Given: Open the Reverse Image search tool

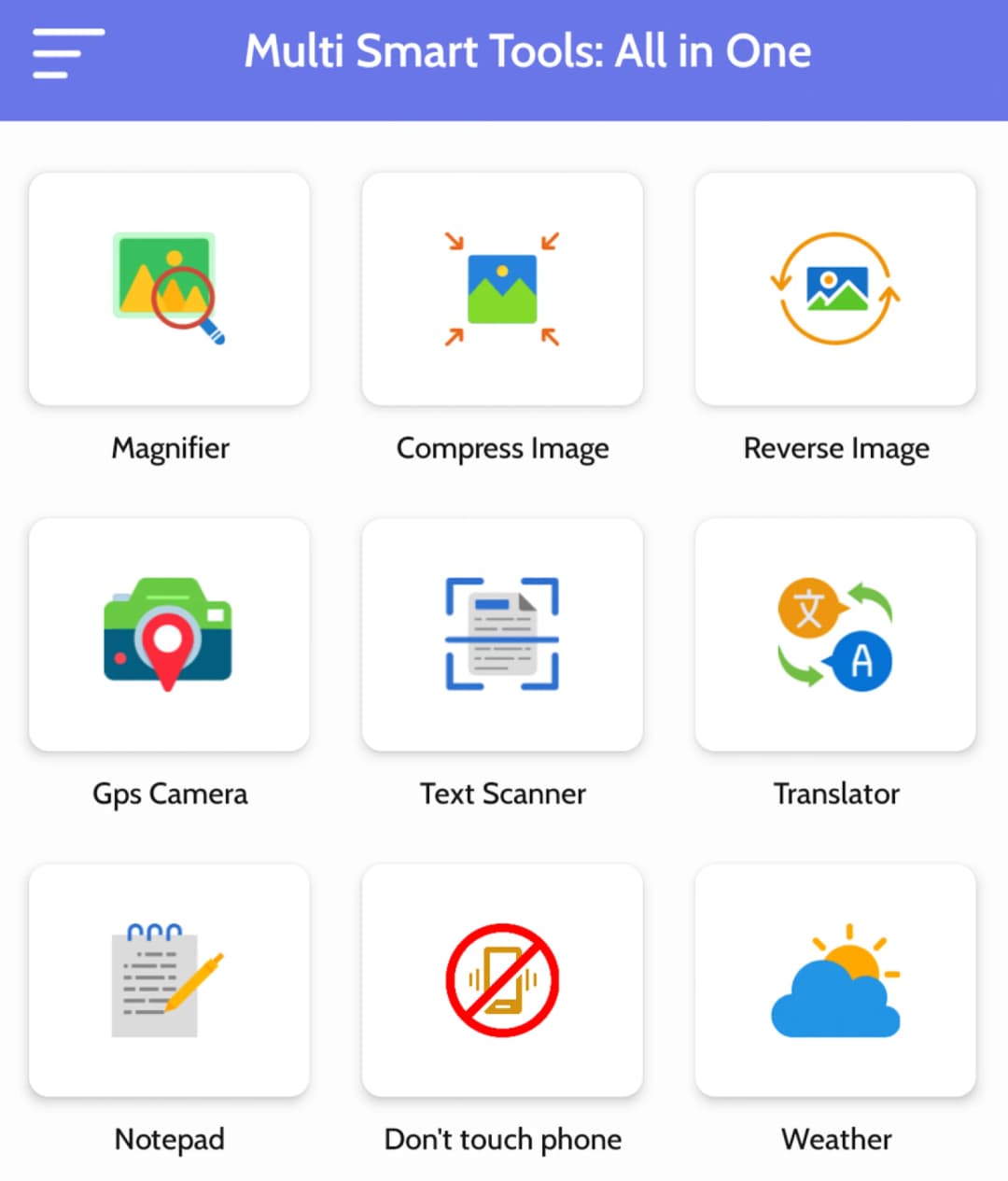Looking at the screenshot, I should pyautogui.click(x=835, y=289).
